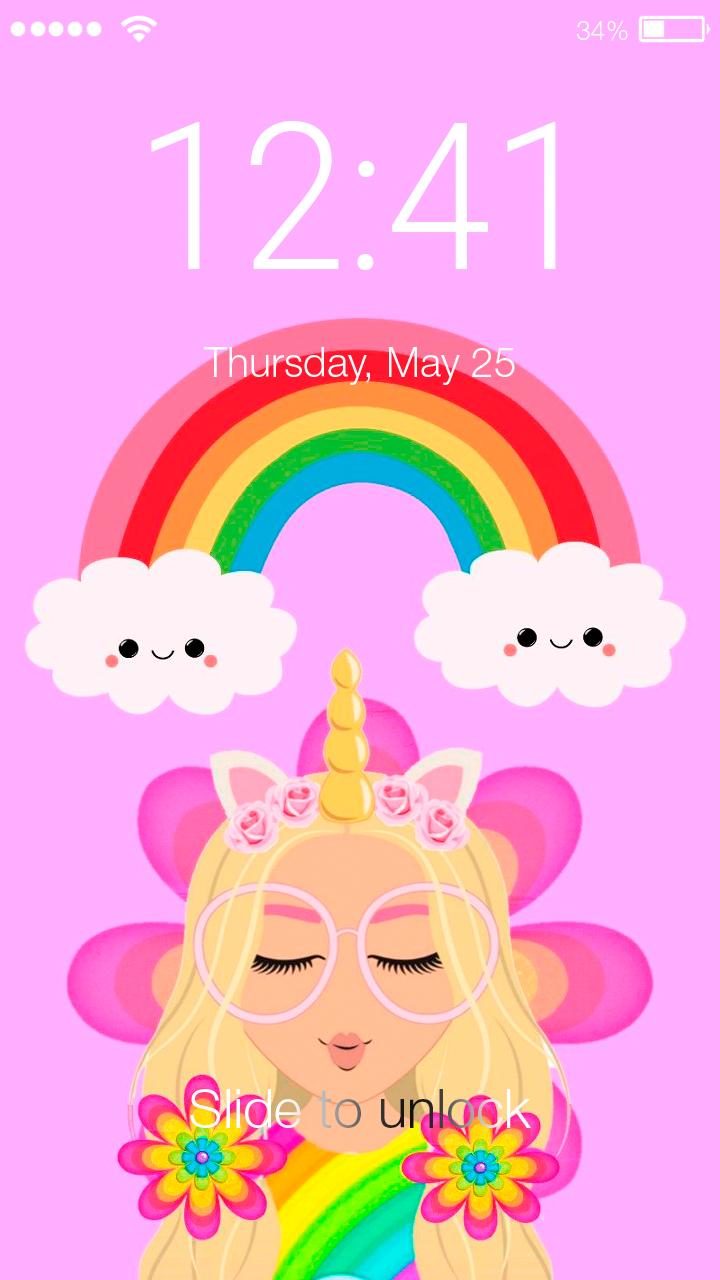The width and height of the screenshot is (720, 1280).
Task: Tap the Slide to unlock text
Action: (360, 1108)
